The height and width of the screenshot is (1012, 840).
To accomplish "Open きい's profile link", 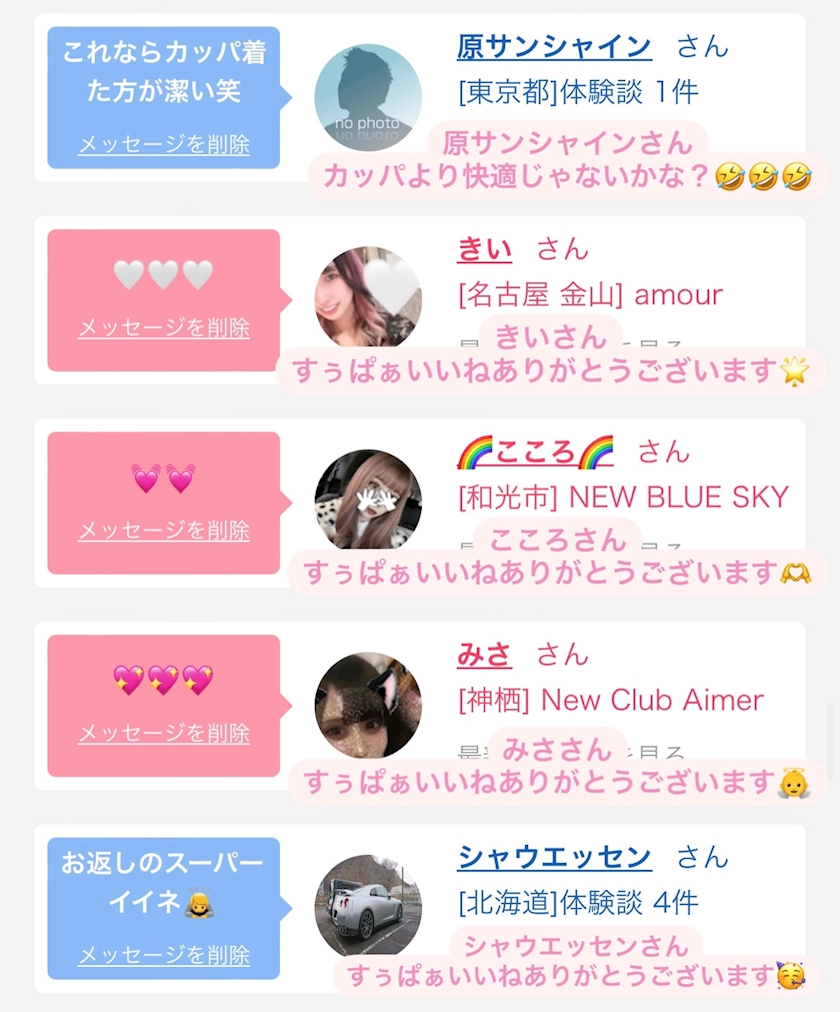I will [484, 249].
